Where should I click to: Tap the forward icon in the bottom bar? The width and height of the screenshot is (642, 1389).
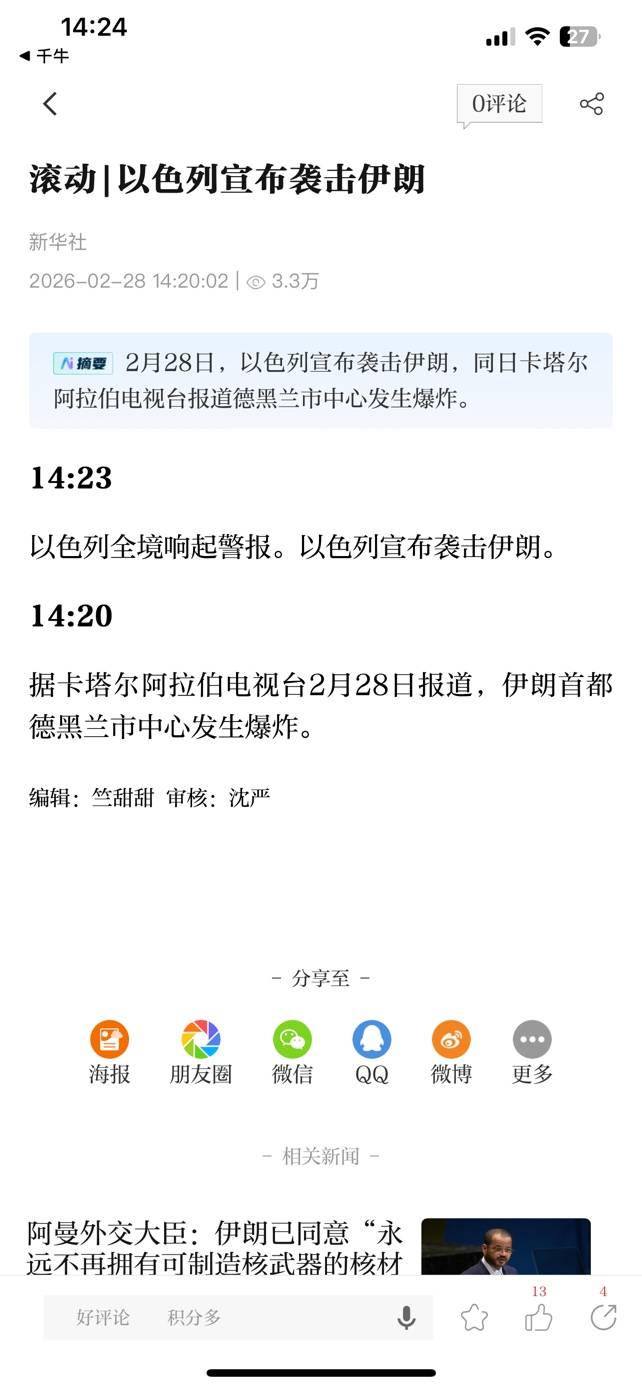click(x=603, y=1318)
